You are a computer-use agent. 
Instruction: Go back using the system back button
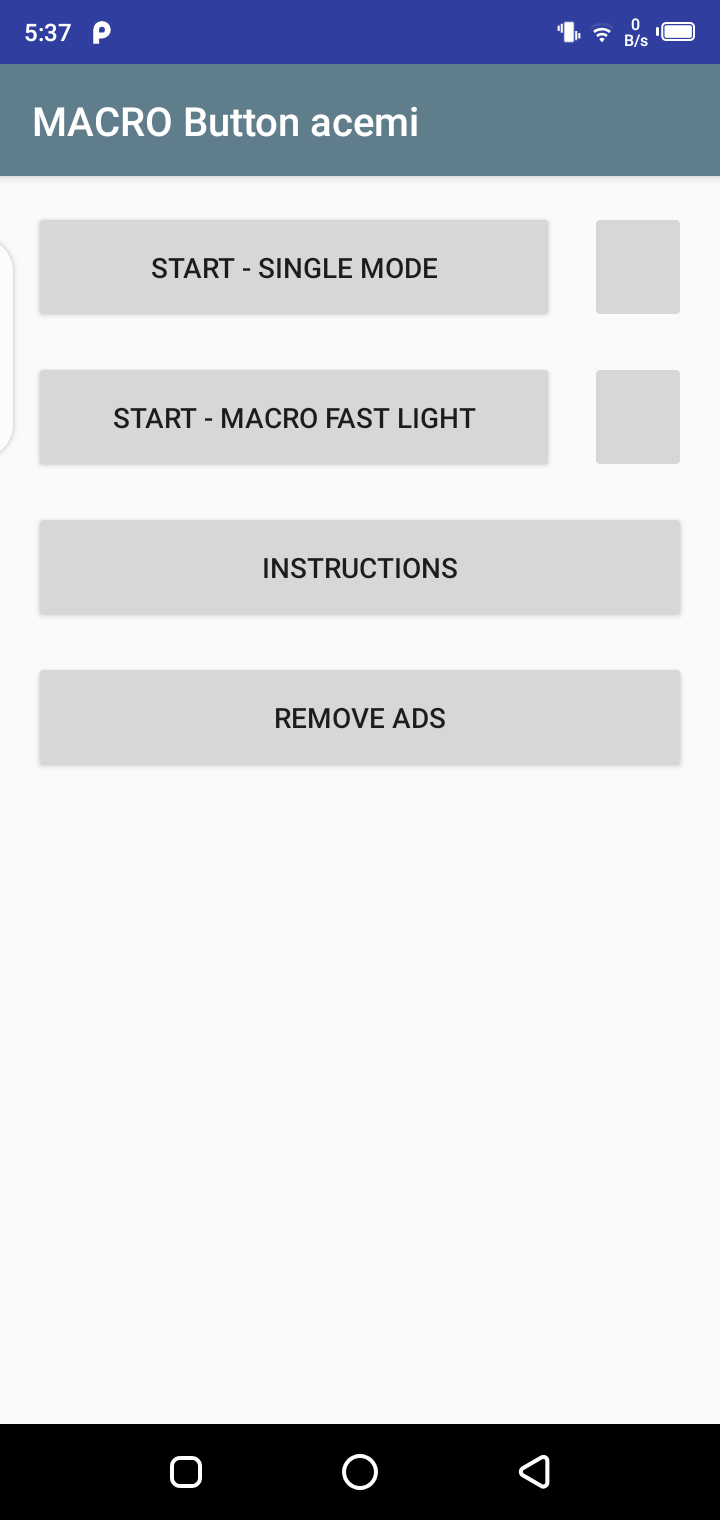[x=534, y=1471]
